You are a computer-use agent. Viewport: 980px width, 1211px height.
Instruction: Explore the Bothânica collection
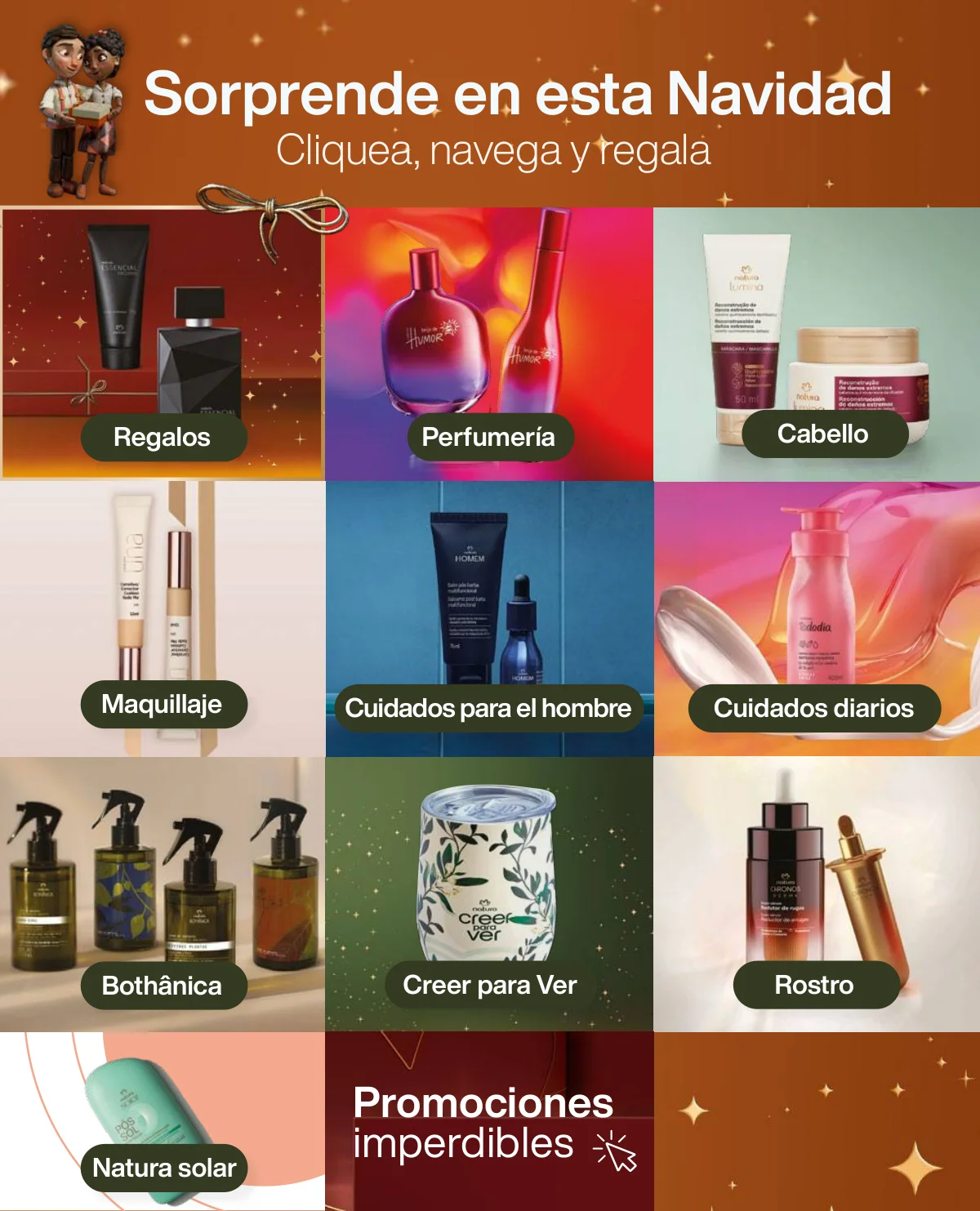point(163,985)
